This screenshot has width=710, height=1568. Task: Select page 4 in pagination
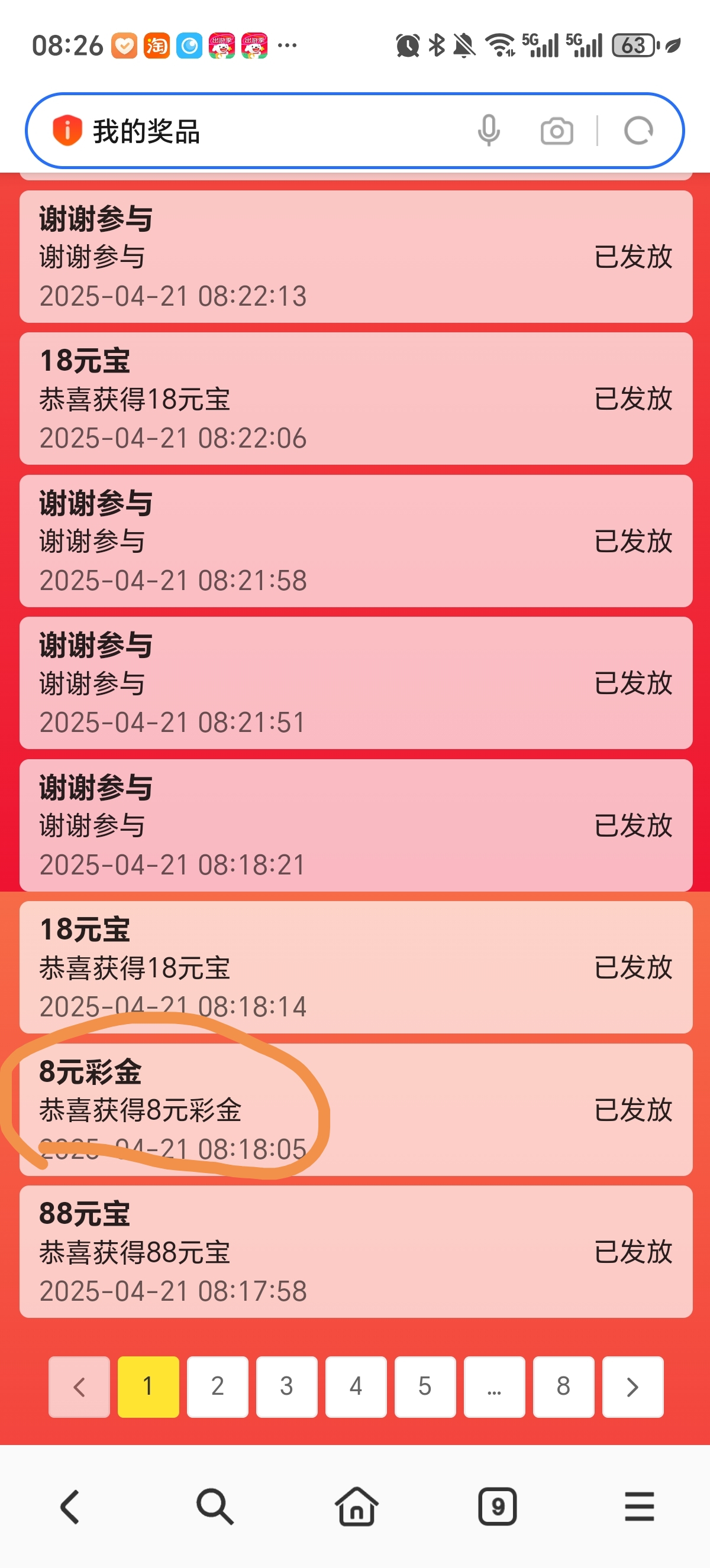click(x=356, y=1386)
